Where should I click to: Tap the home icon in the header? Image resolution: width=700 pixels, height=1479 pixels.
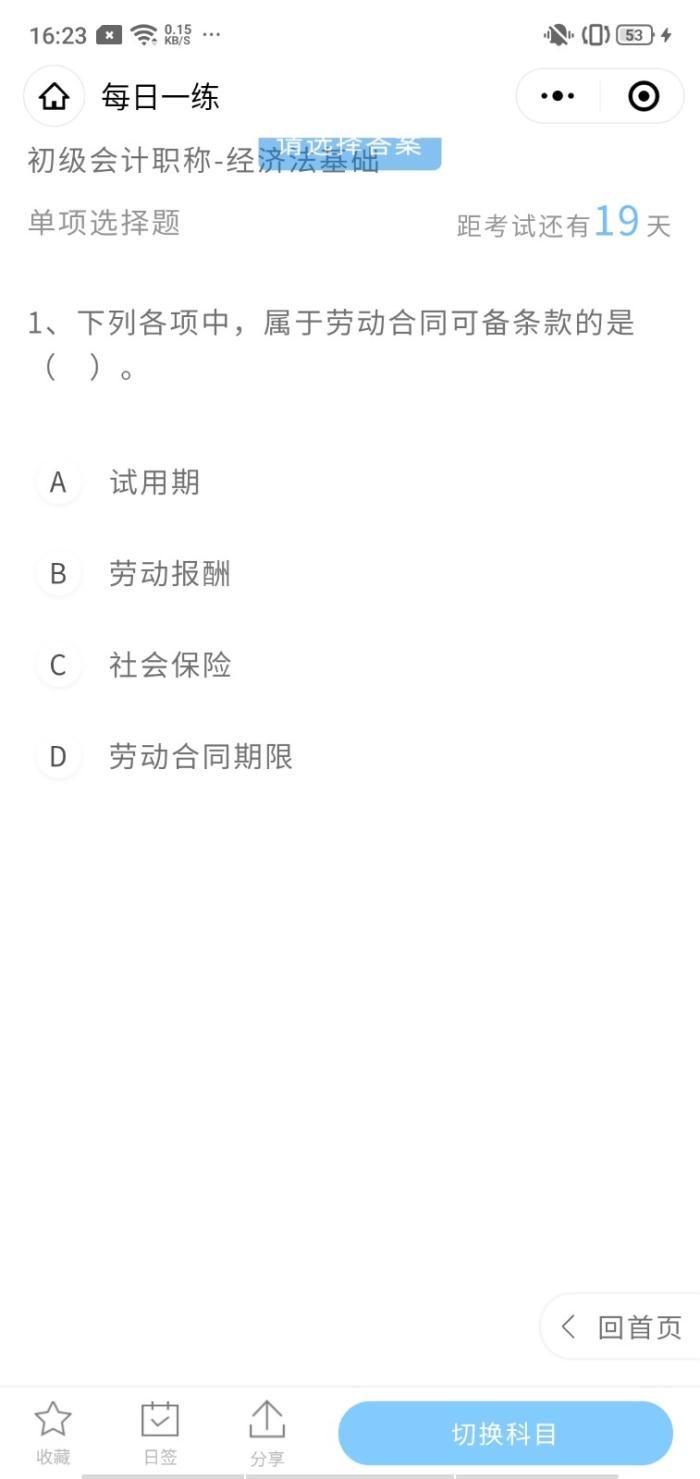point(54,96)
